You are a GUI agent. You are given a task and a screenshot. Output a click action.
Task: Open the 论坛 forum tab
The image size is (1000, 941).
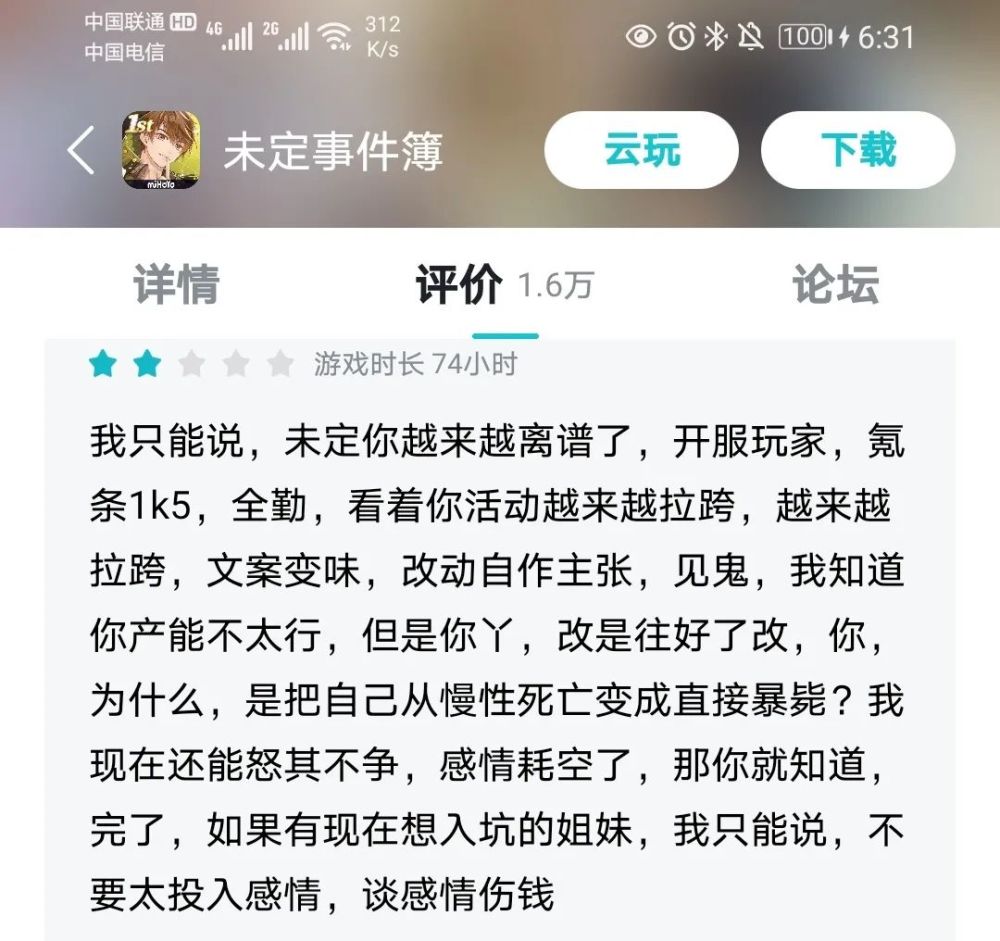point(836,285)
